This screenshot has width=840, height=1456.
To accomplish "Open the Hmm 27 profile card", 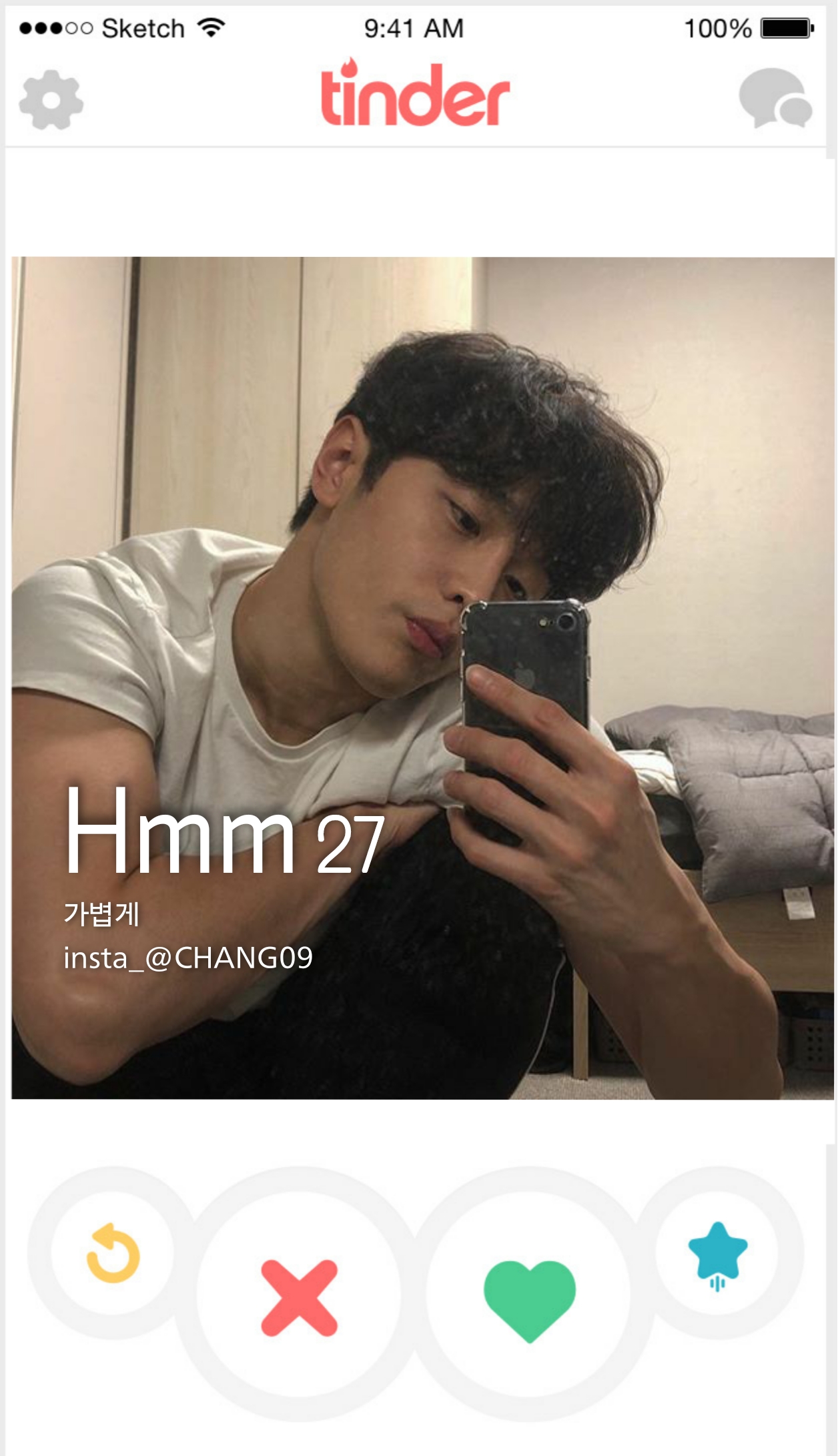I will (x=422, y=677).
